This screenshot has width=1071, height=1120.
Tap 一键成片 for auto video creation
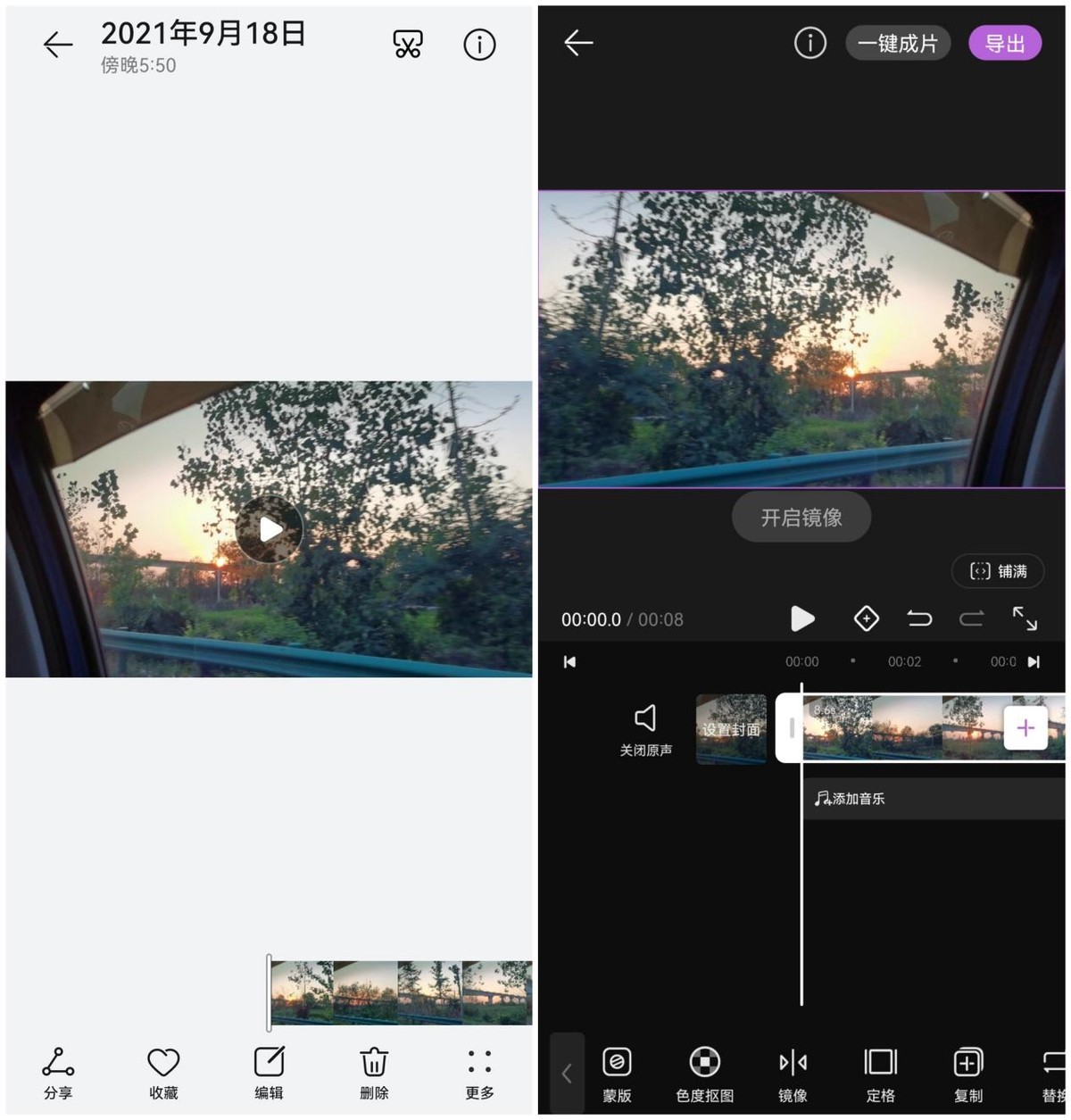pos(898,42)
